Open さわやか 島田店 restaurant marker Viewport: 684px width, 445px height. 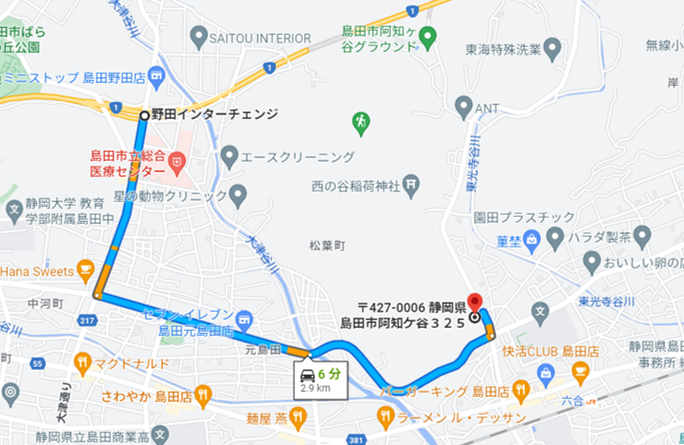[204, 394]
